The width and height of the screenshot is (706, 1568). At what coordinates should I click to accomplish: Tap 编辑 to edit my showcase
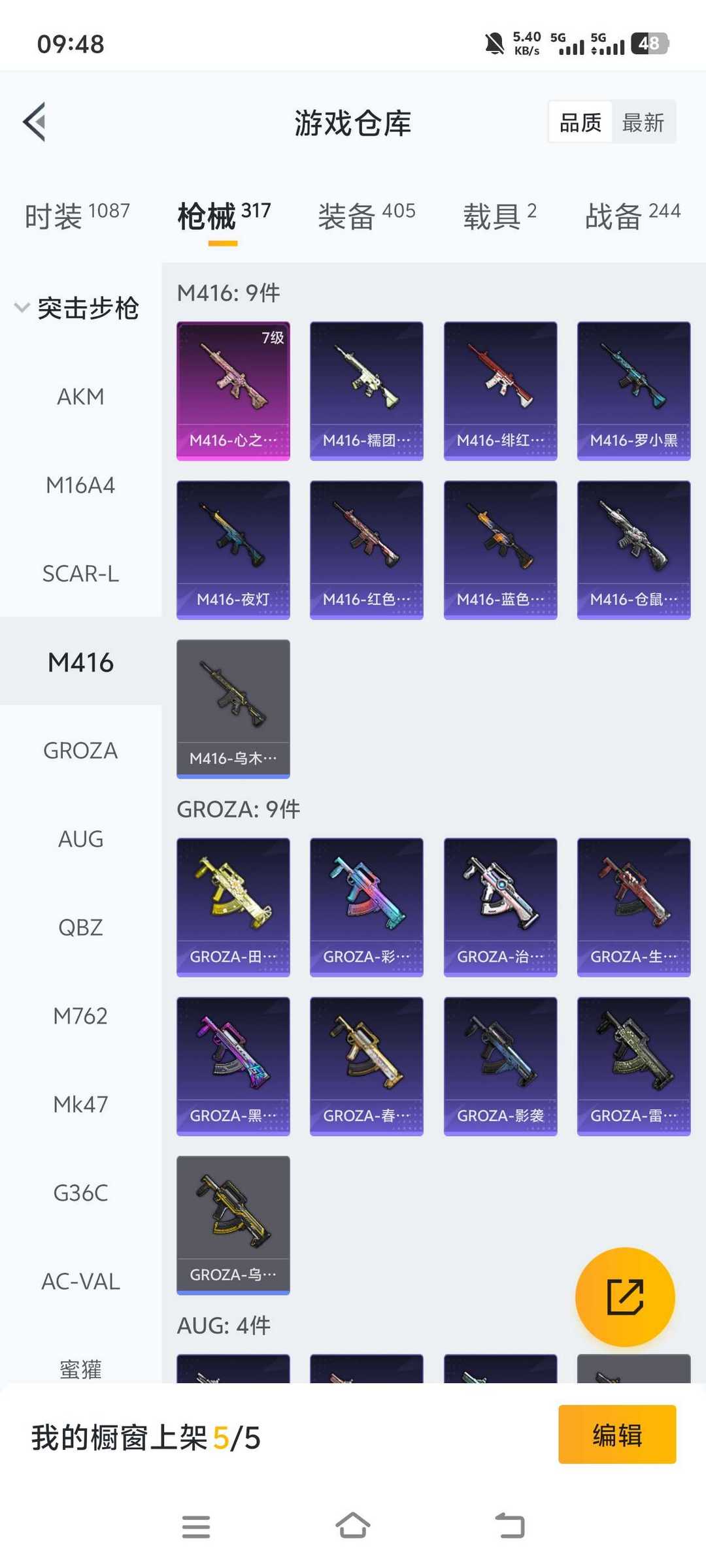617,1434
